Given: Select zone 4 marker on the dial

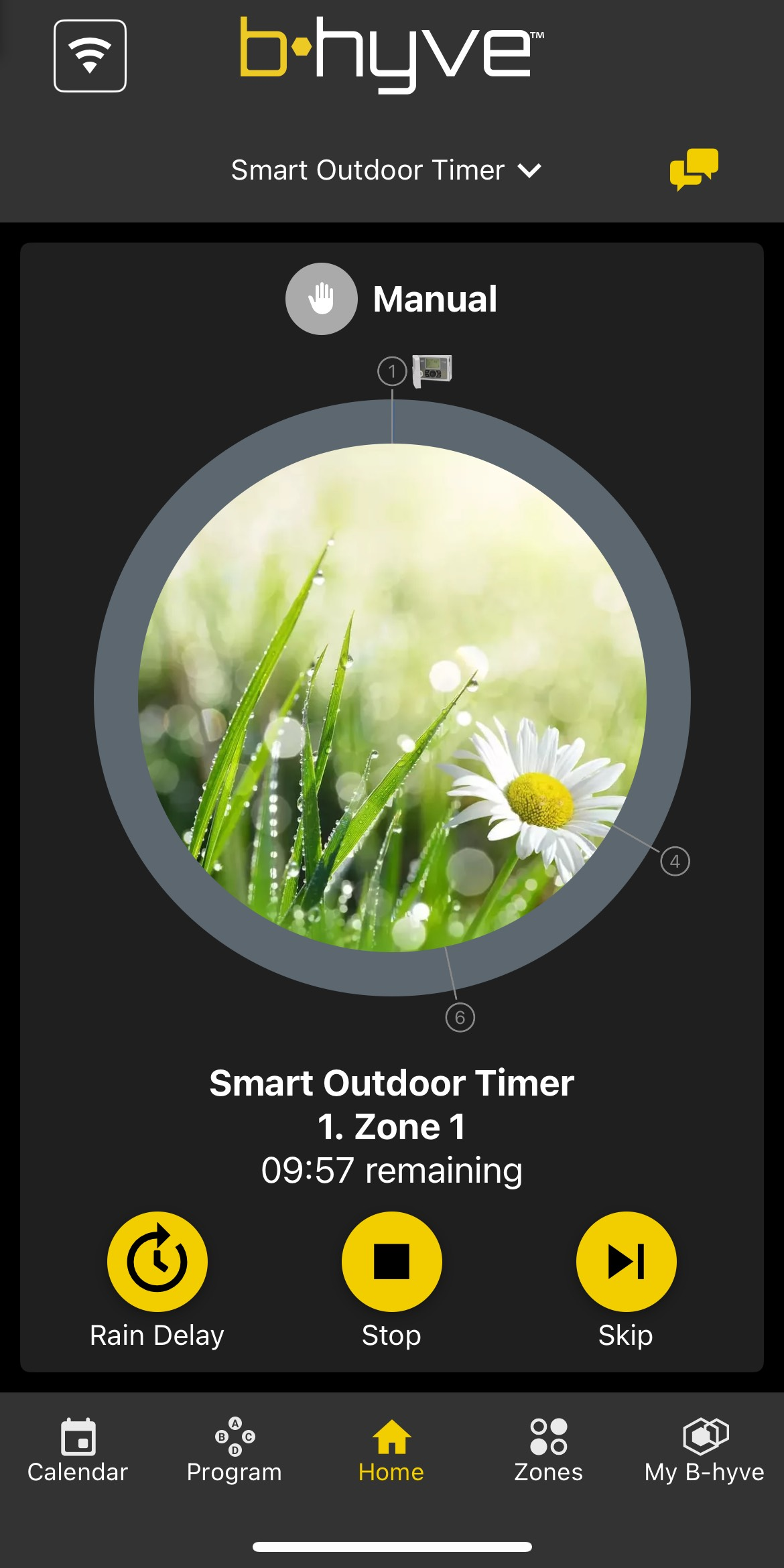Looking at the screenshot, I should (675, 861).
